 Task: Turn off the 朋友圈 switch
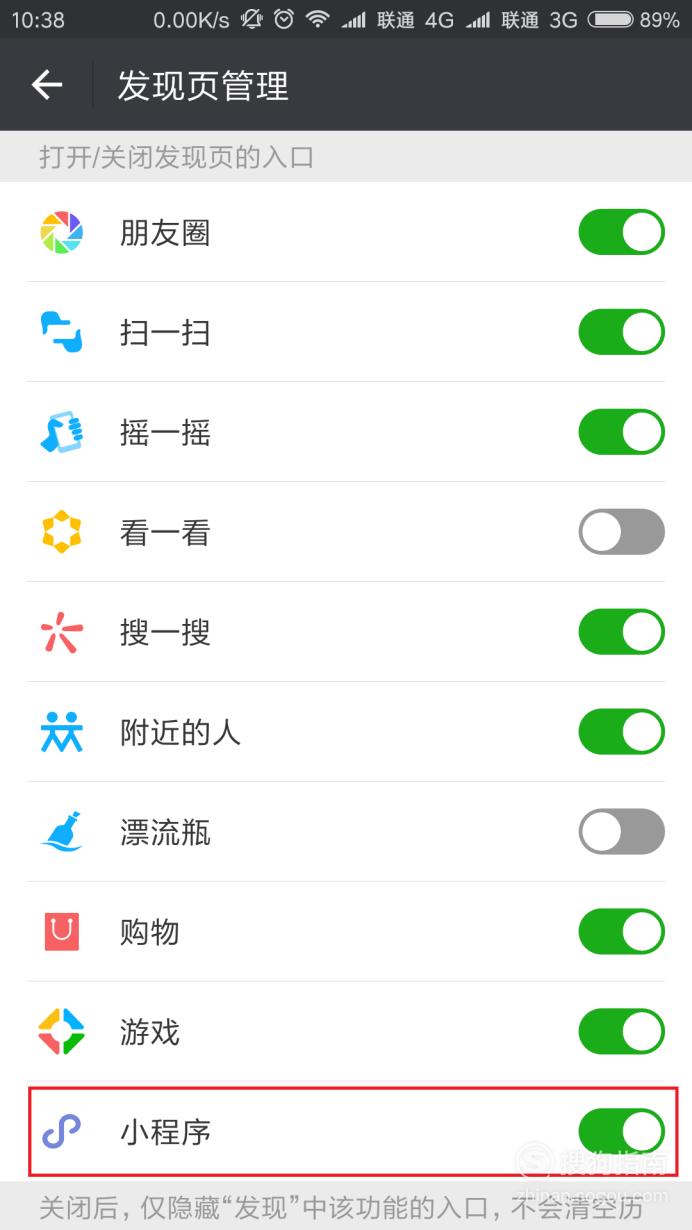click(x=621, y=232)
